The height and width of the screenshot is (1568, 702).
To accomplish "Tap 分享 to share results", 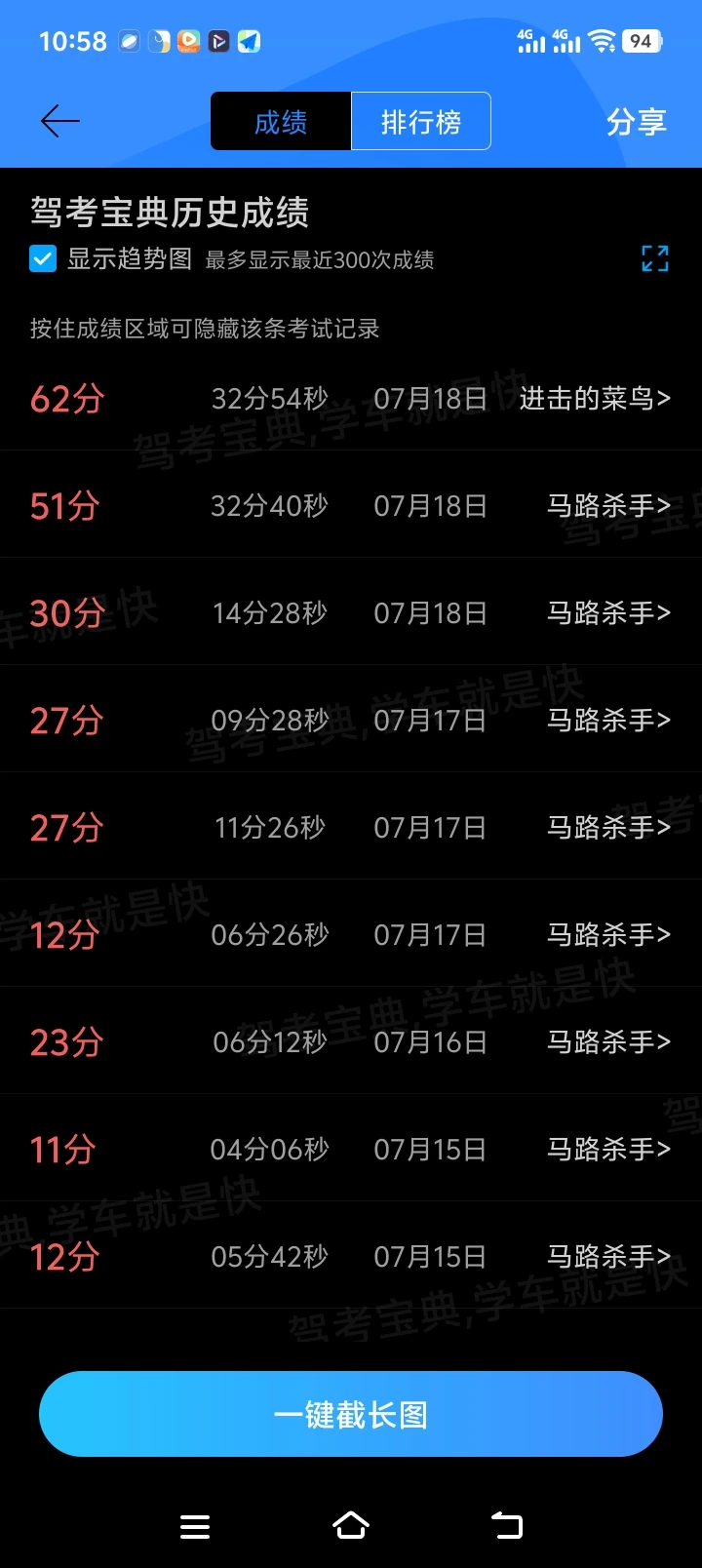I will (x=636, y=122).
